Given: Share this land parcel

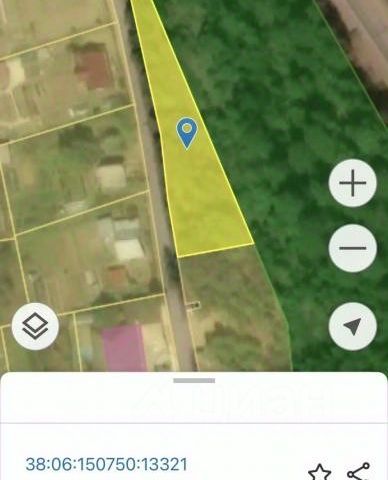Looking at the screenshot, I should click(x=359, y=471).
